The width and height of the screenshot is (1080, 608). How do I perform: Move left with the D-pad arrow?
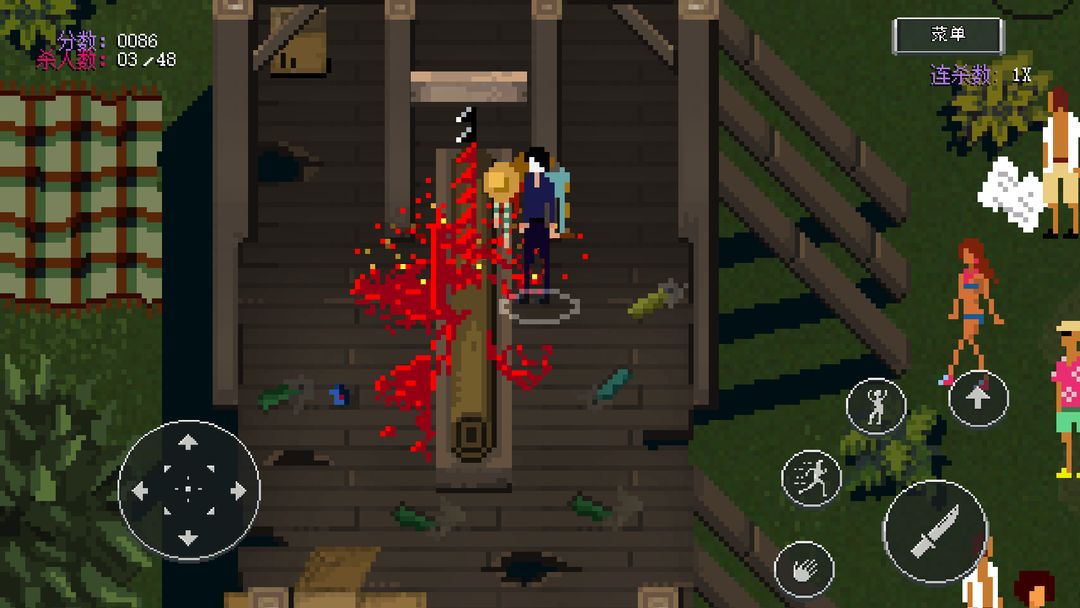click(x=141, y=490)
